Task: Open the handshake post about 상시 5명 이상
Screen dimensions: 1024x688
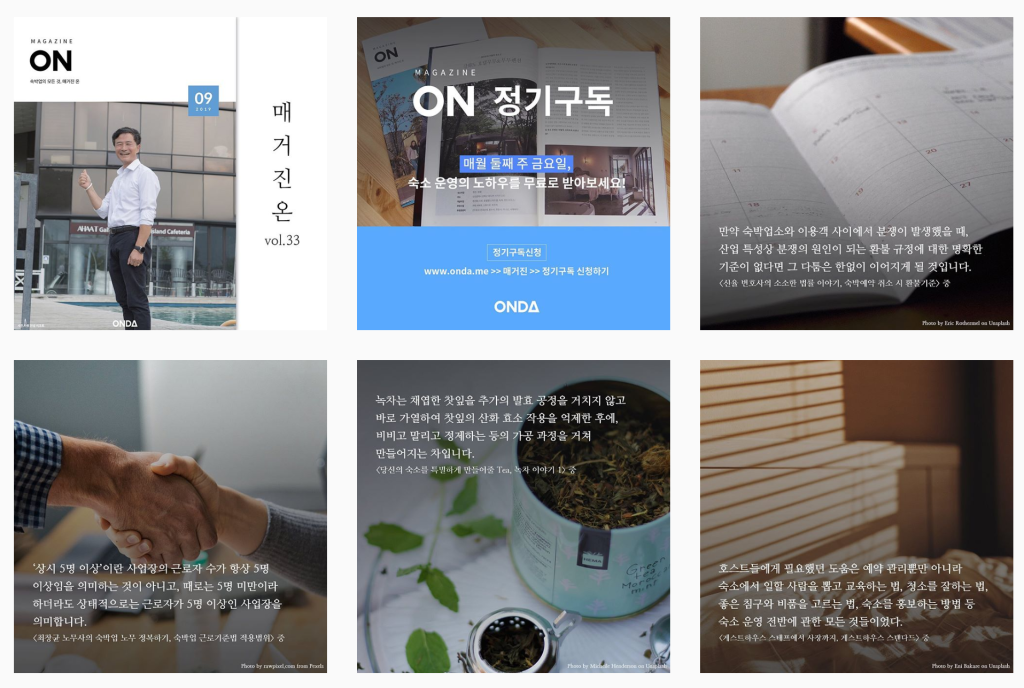Action: click(170, 516)
